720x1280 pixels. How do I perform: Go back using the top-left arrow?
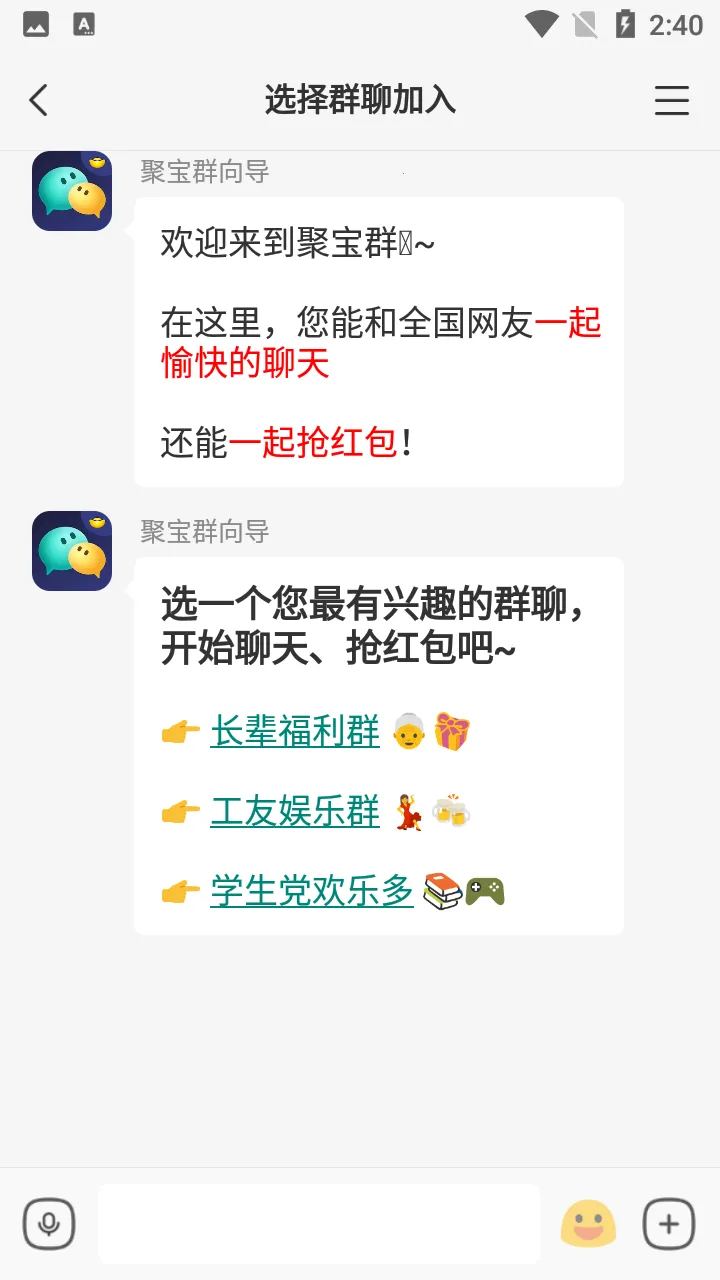(x=38, y=100)
